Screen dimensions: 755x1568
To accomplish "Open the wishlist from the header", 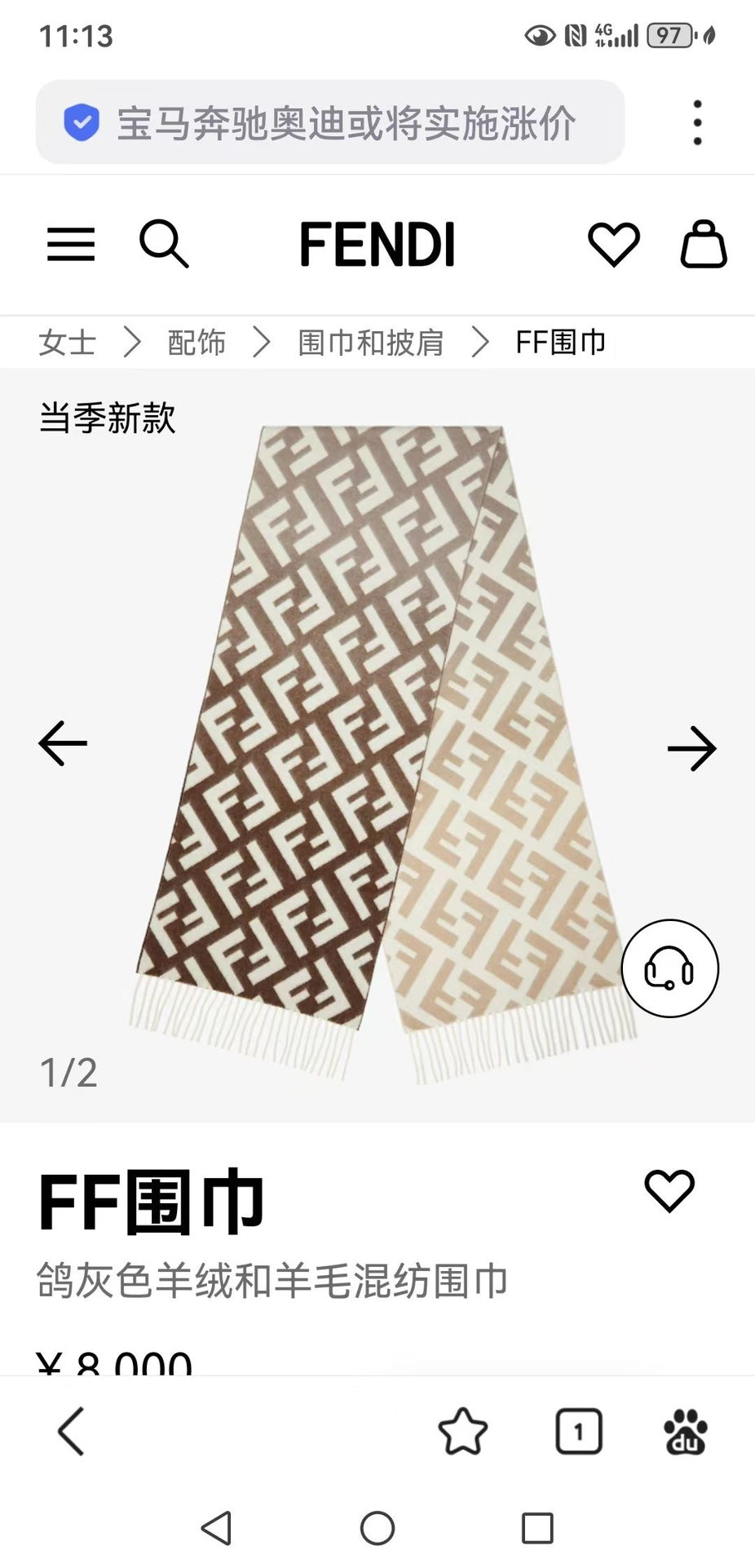I will point(614,244).
